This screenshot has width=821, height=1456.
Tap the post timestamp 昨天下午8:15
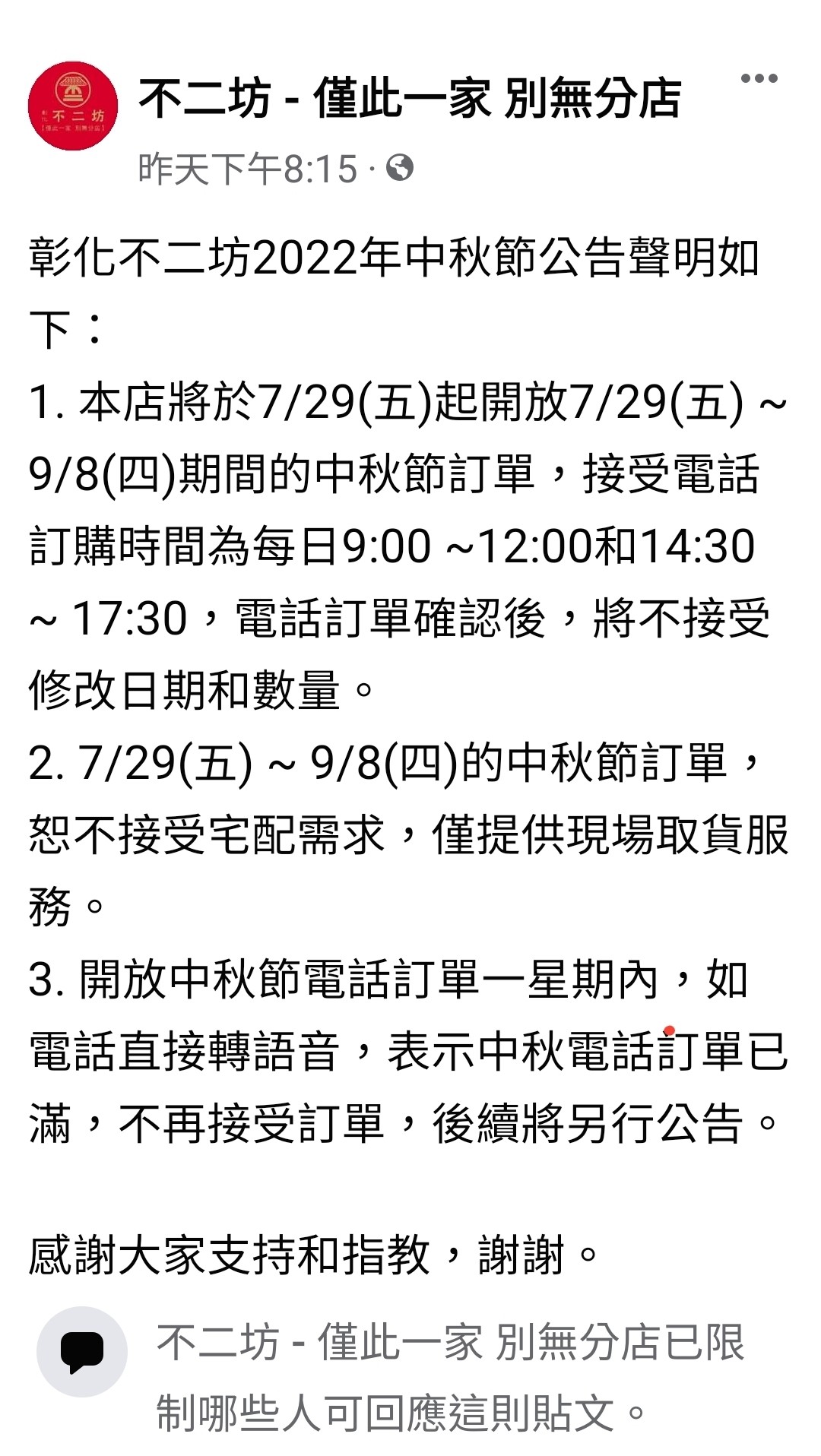tap(247, 169)
